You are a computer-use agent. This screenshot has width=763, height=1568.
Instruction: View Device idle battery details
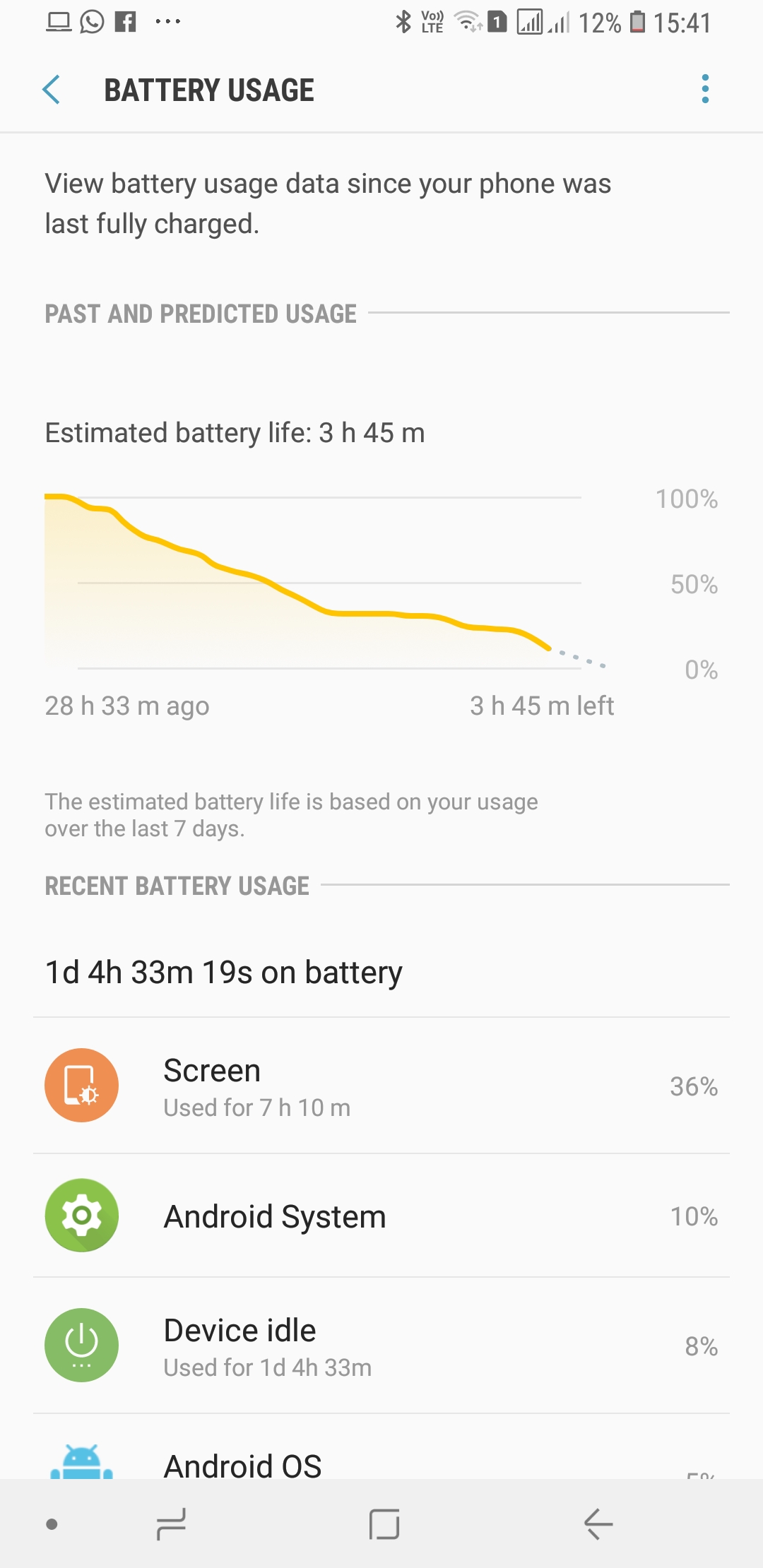click(381, 1346)
